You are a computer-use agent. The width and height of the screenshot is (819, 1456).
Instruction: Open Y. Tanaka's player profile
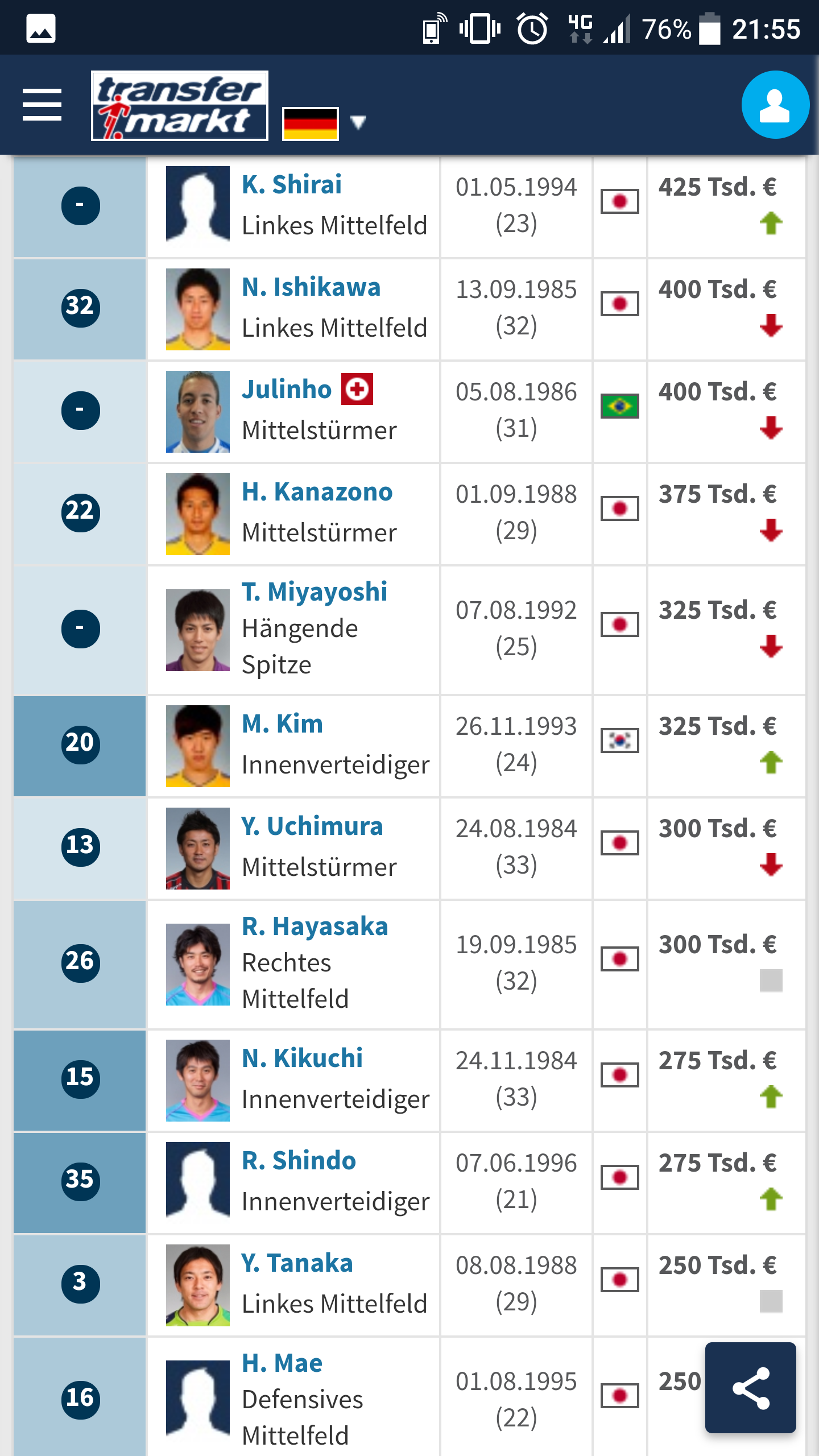(297, 1263)
